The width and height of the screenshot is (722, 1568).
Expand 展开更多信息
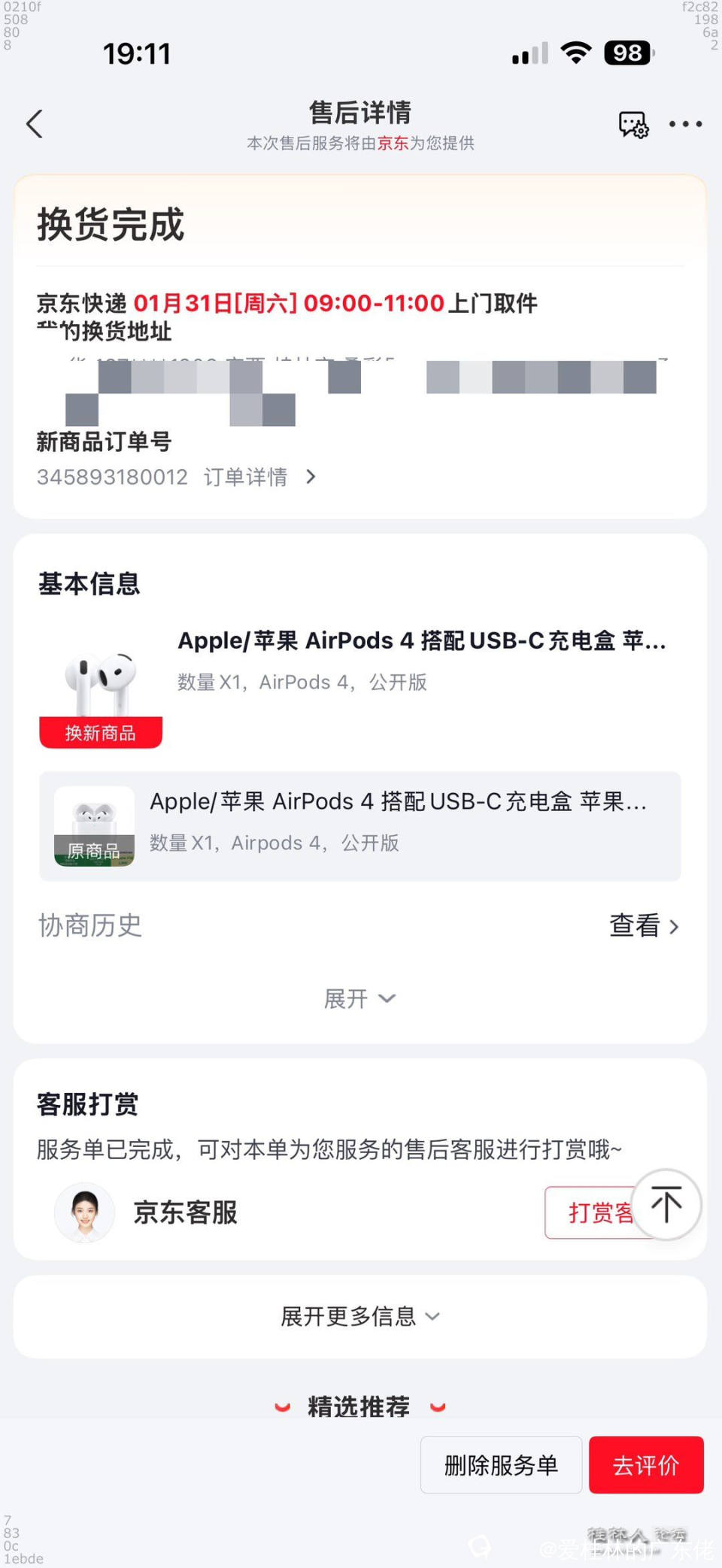(x=359, y=1316)
